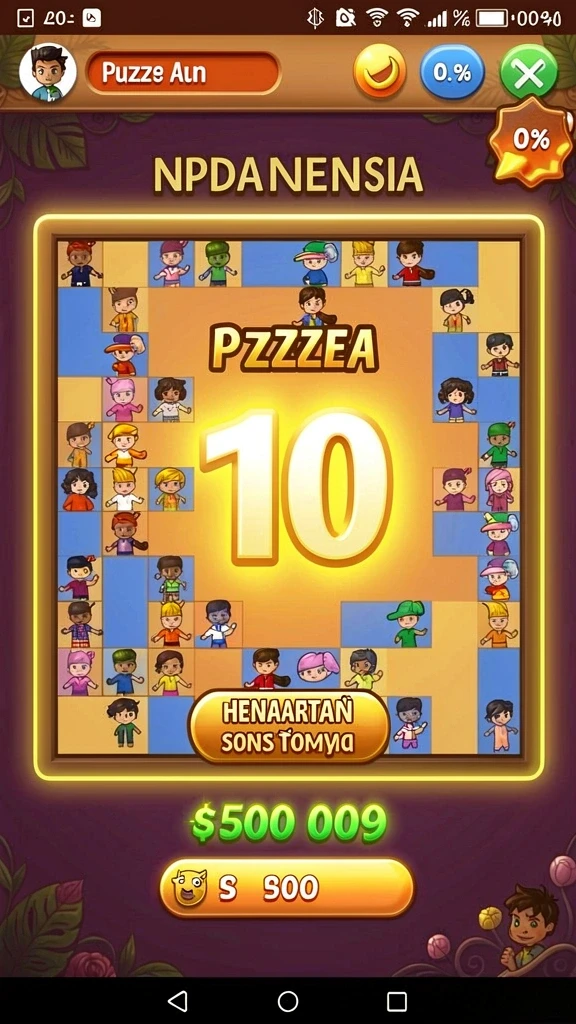This screenshot has height=1024, width=576.
Task: Tap the 0% star badge
Action: [531, 140]
